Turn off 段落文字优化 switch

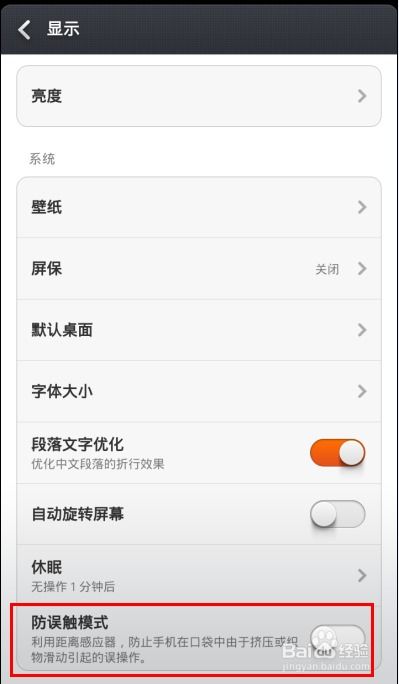[x=338, y=453]
